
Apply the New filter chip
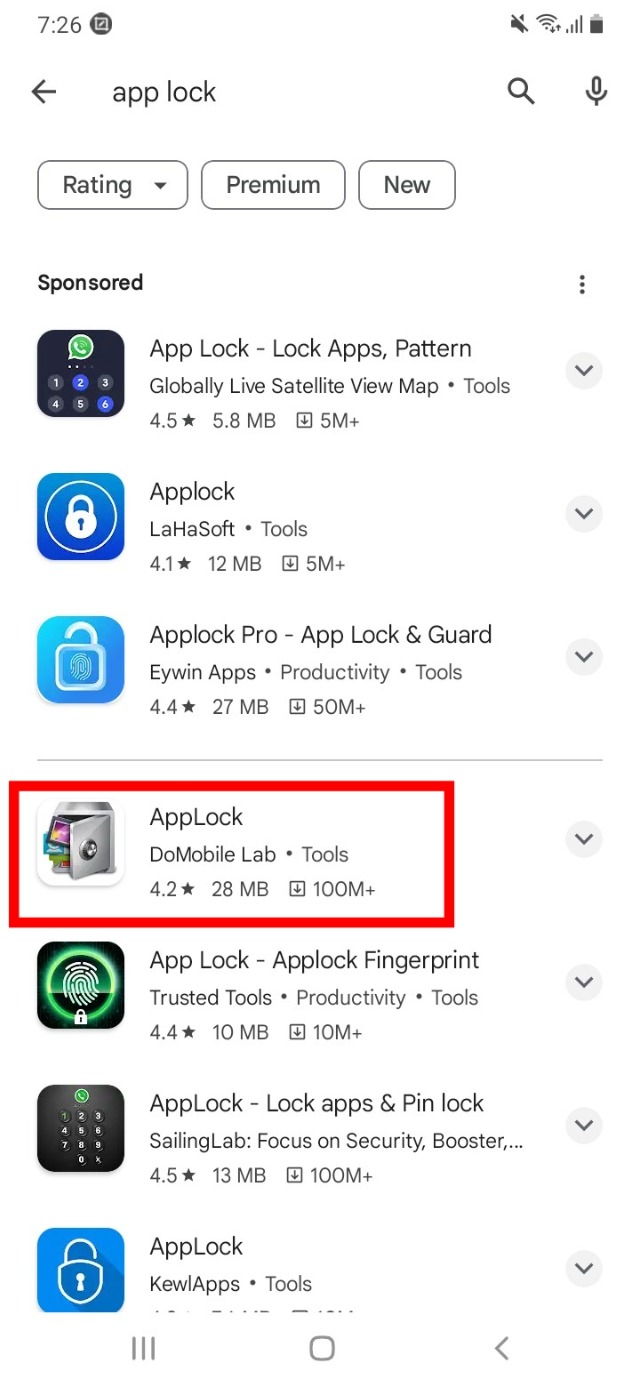click(407, 185)
